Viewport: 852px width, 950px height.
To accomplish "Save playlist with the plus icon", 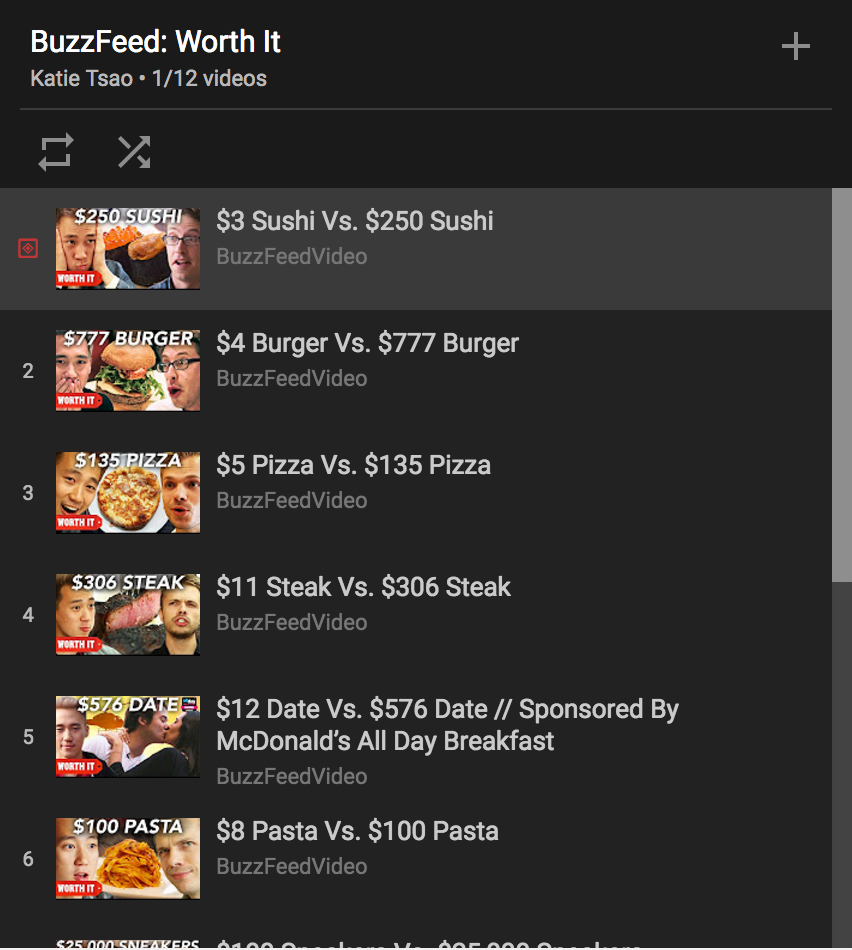I will point(795,47).
